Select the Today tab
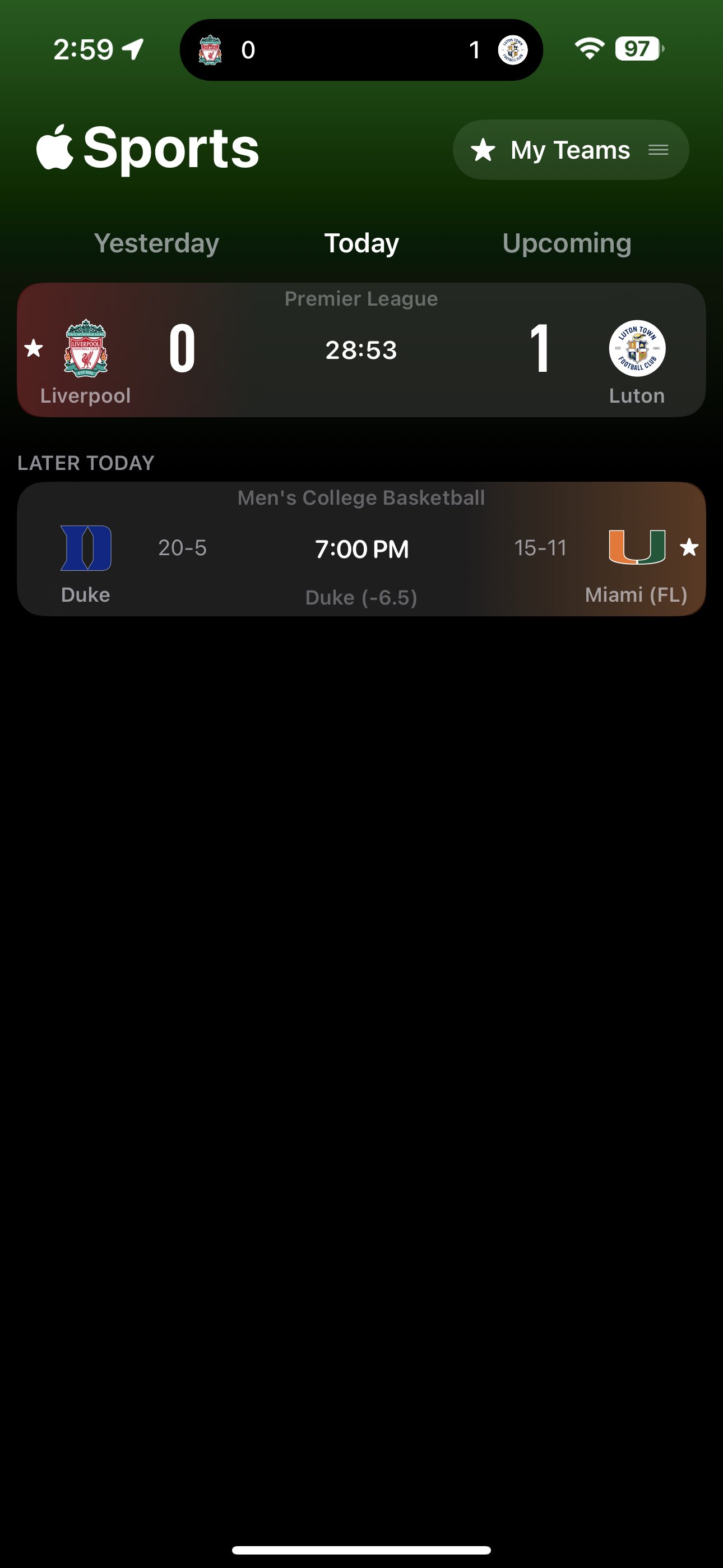The width and height of the screenshot is (723, 1568). click(x=361, y=243)
